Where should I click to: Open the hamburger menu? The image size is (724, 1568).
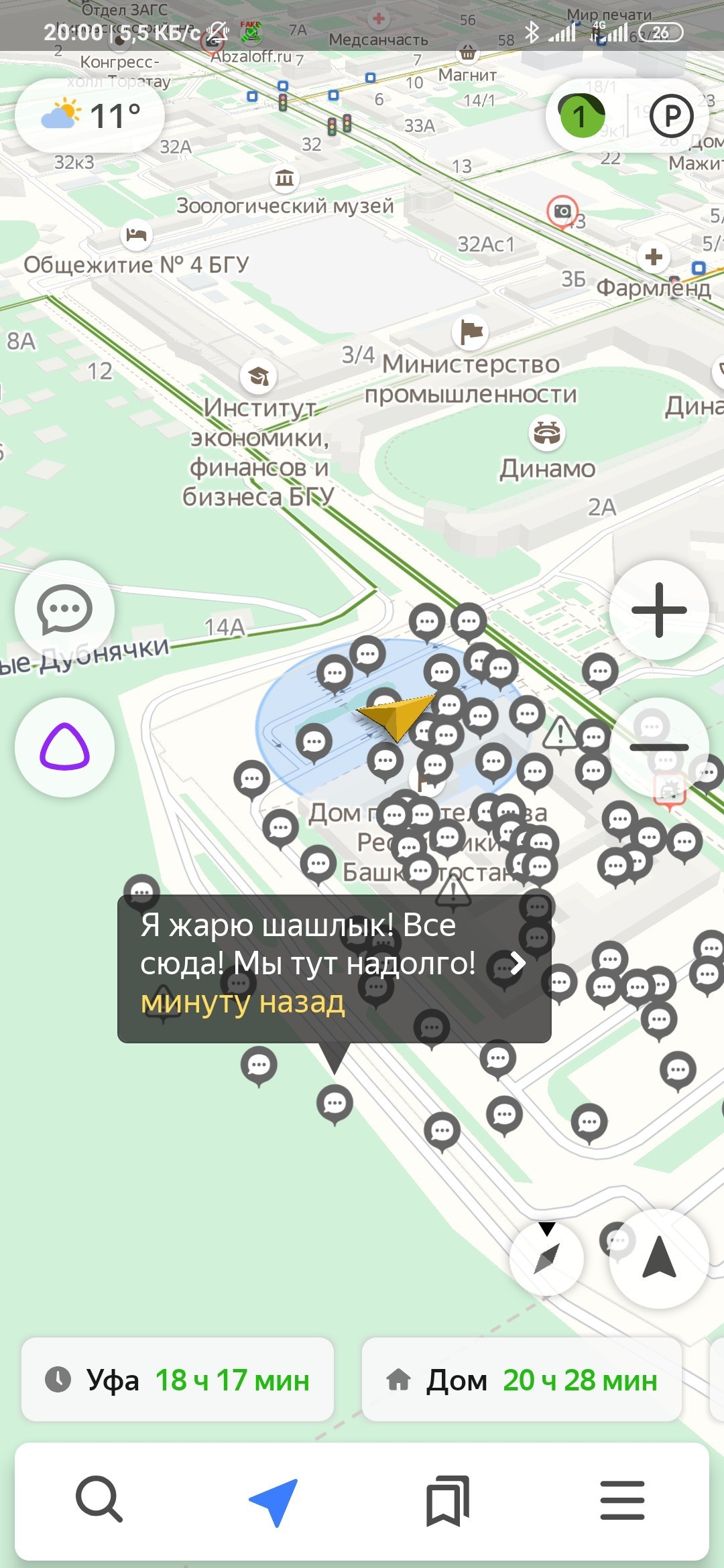coord(621,1500)
